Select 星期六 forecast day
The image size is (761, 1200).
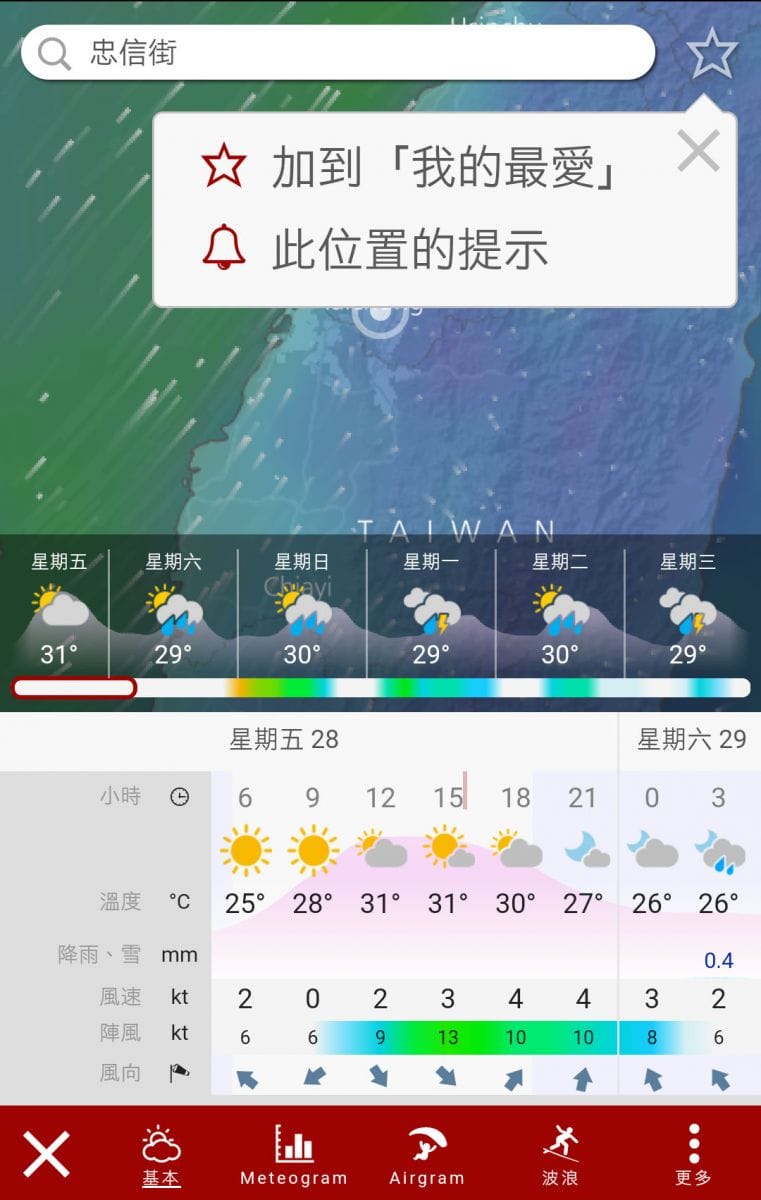[174, 610]
